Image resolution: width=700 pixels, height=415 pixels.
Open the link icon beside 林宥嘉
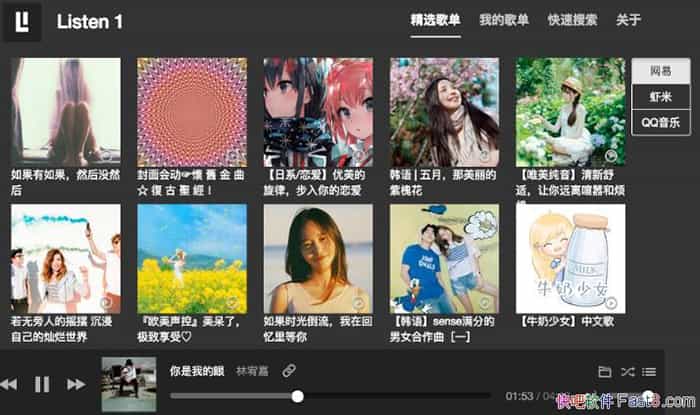point(289,371)
